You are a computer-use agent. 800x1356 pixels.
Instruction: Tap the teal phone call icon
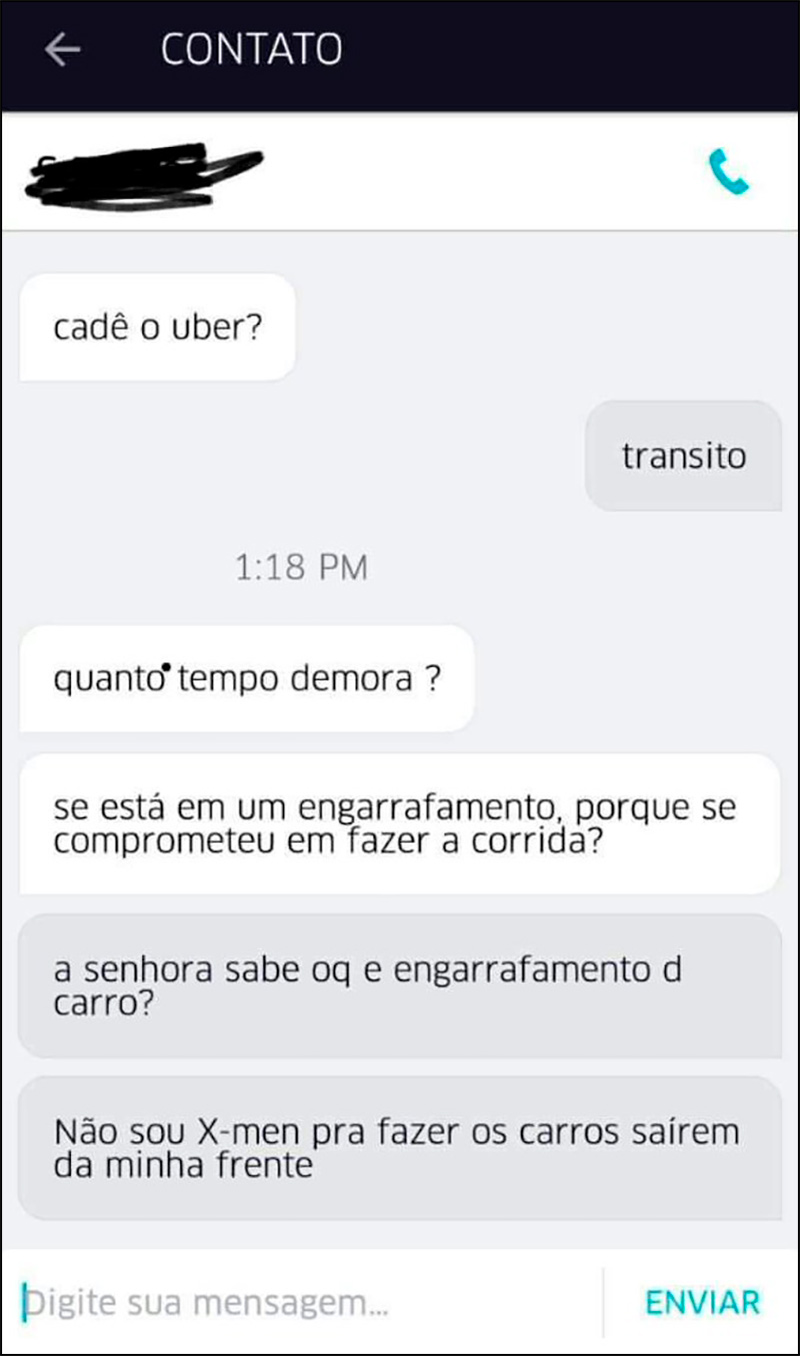coord(729,172)
